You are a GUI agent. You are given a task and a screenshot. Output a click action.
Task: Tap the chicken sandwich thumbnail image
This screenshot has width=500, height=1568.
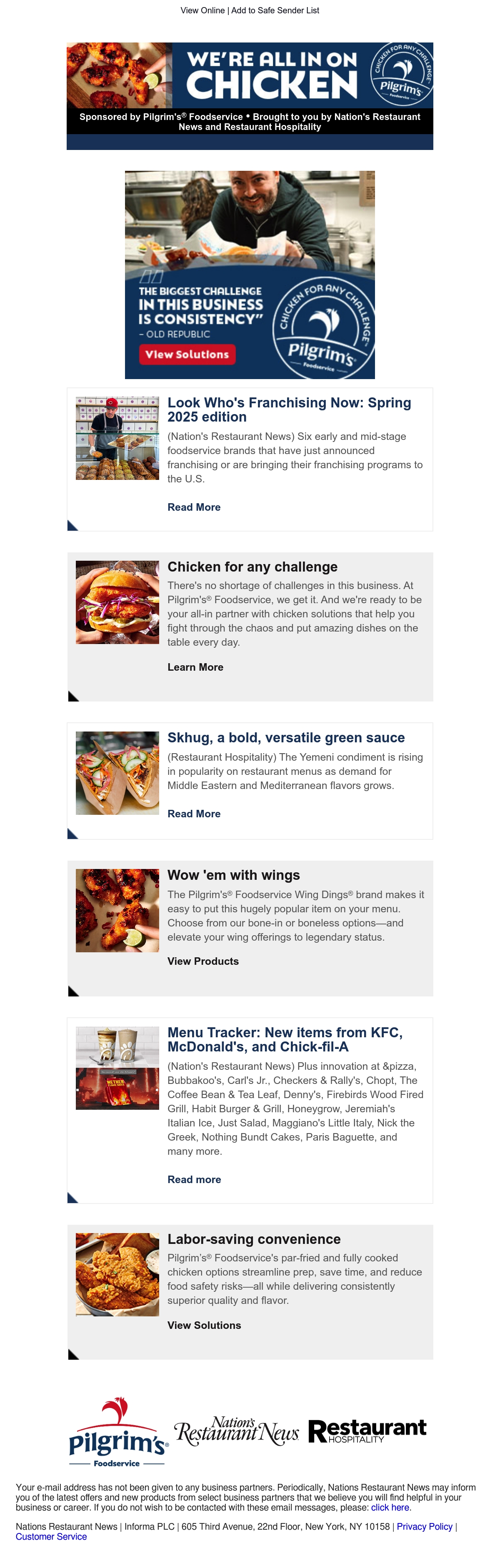click(x=117, y=602)
